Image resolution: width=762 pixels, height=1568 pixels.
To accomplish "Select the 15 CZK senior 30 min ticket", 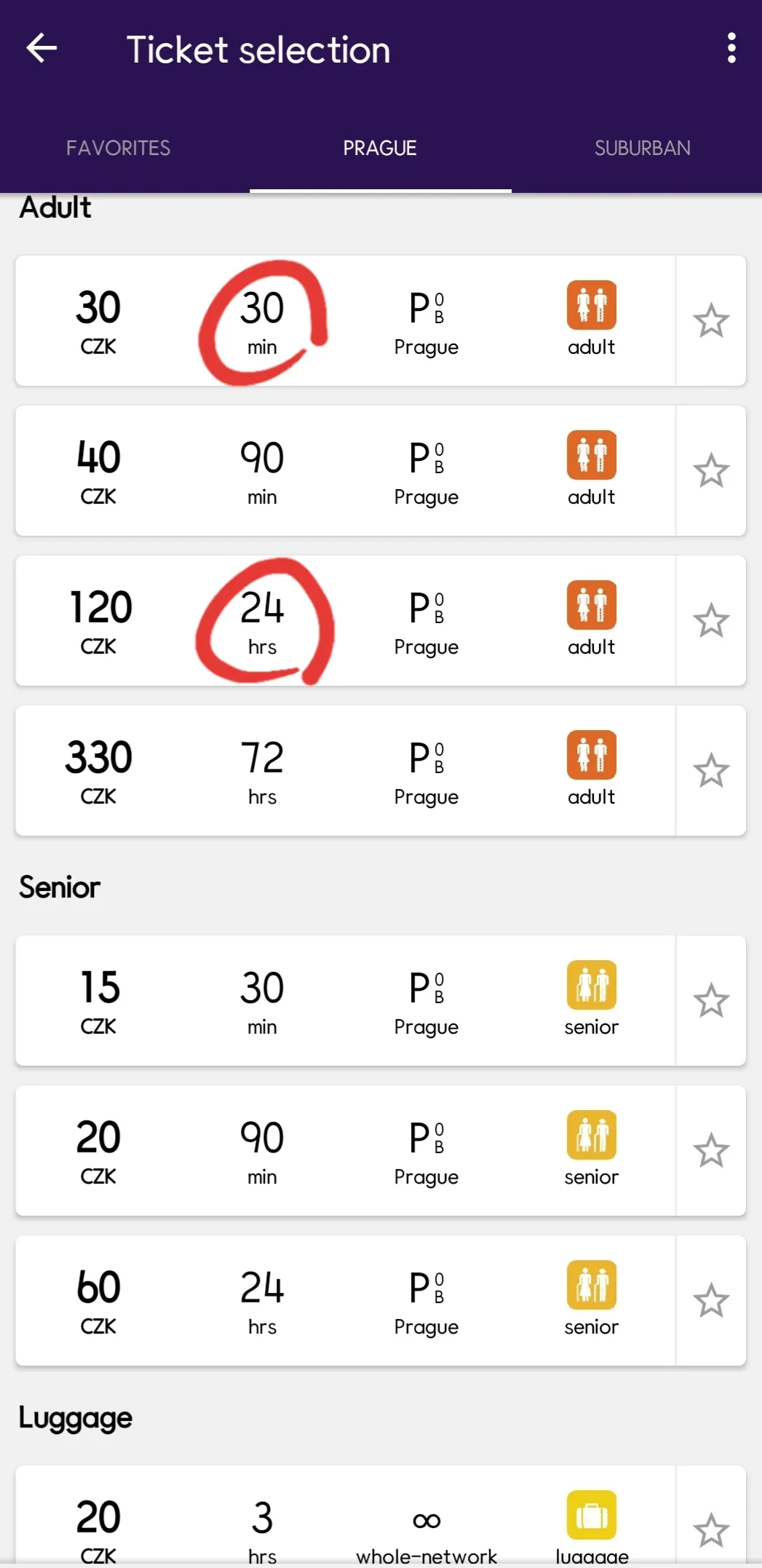I will [345, 1001].
